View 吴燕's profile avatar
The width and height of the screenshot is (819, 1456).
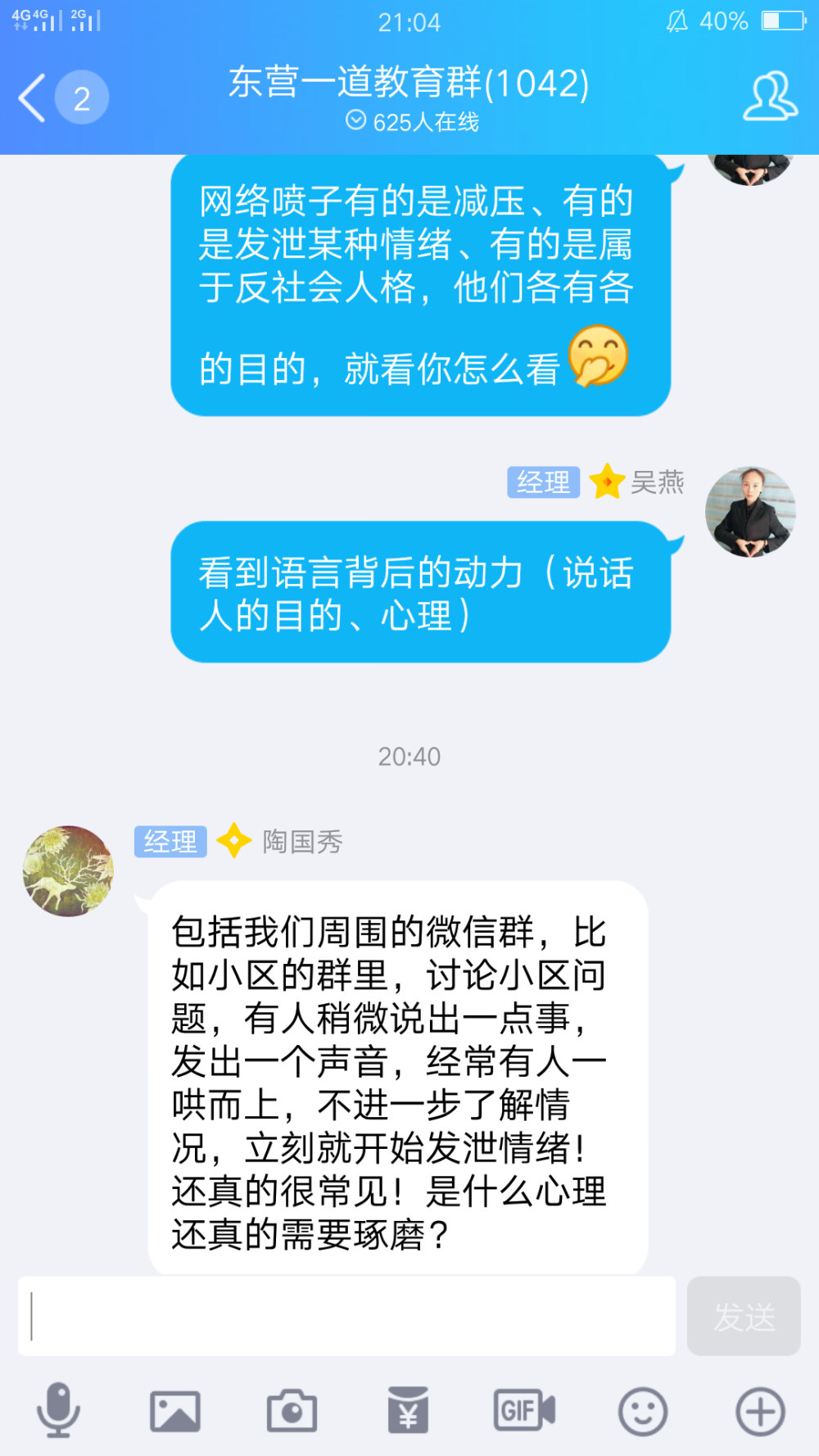click(x=750, y=512)
